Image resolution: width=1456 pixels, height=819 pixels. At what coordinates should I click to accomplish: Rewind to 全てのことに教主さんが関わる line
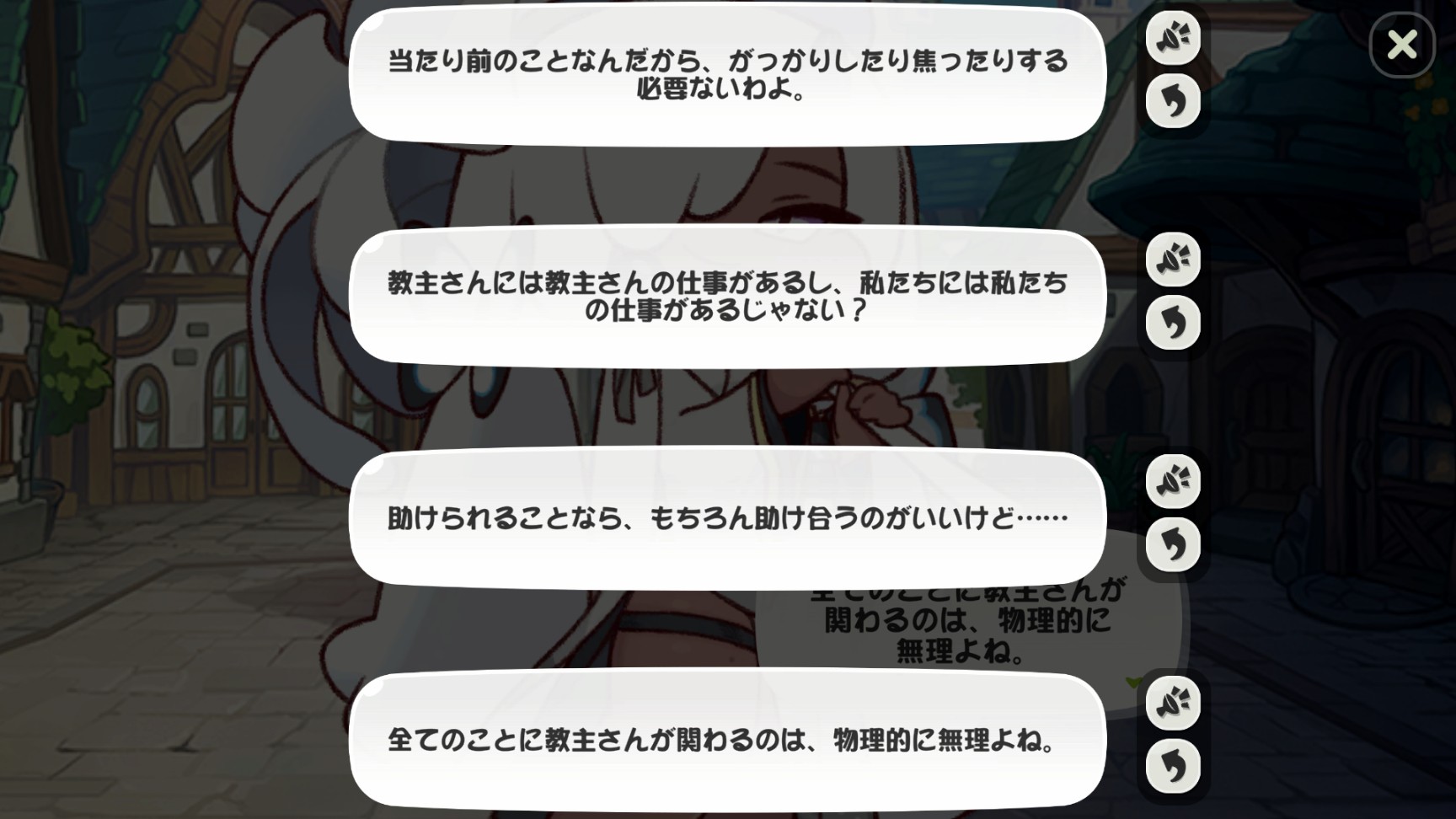point(1173,766)
